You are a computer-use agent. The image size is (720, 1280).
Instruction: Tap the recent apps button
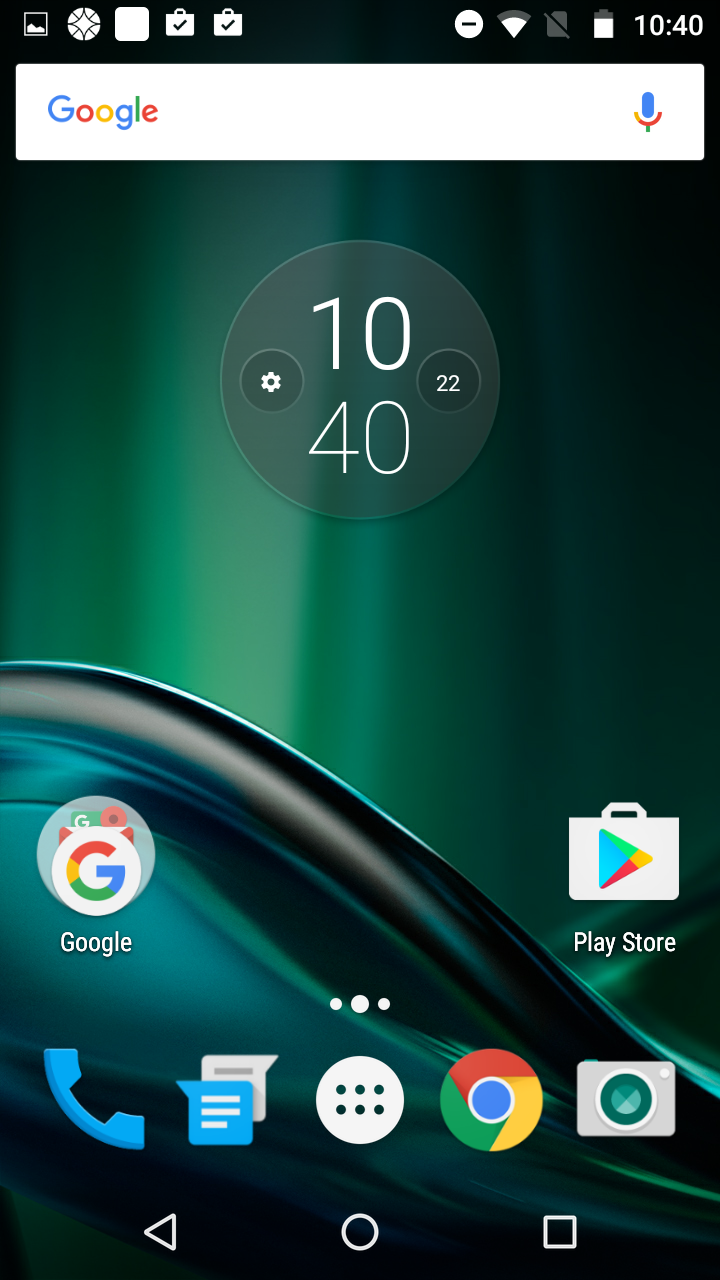click(x=560, y=1232)
